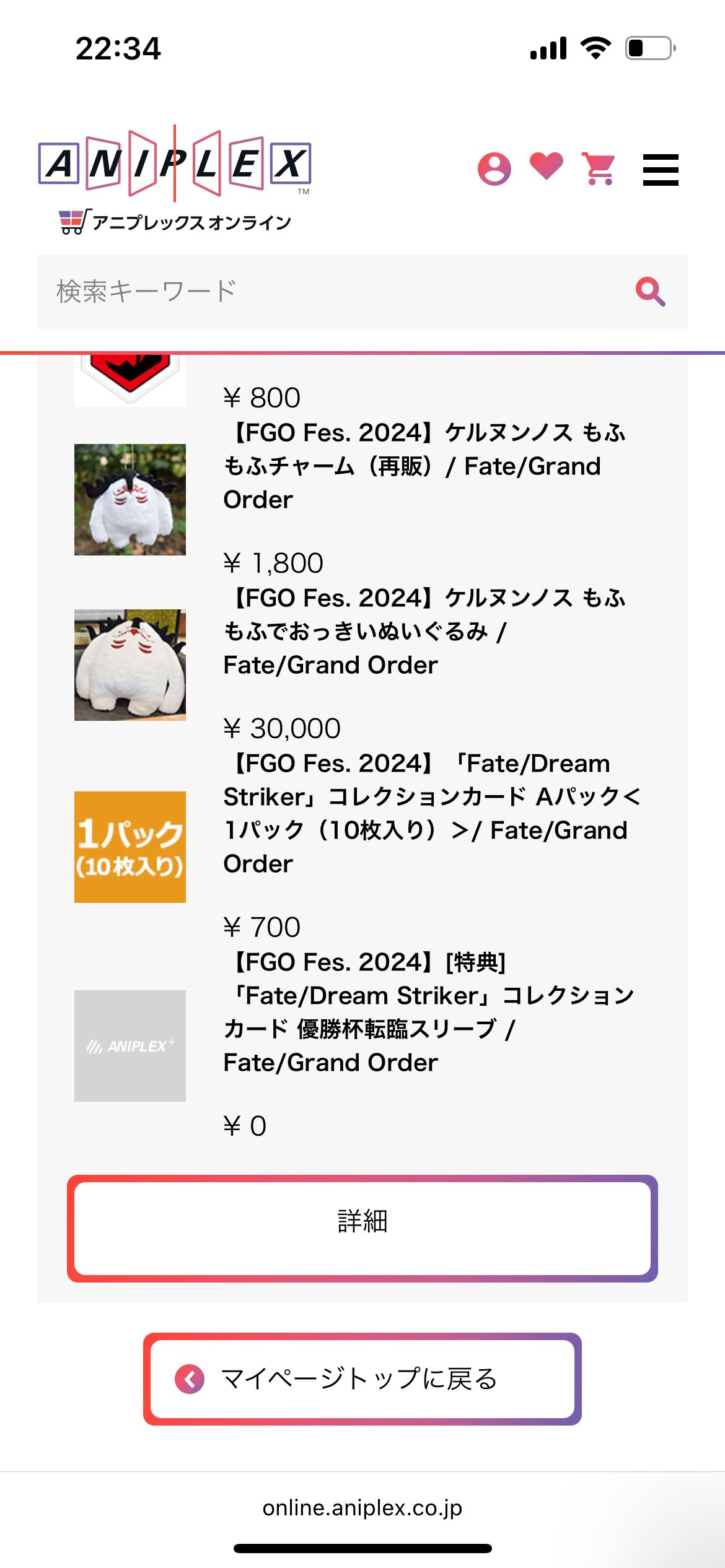The height and width of the screenshot is (1568, 725).
Task: Return via マイページトップに戻る button
Action: (362, 1379)
